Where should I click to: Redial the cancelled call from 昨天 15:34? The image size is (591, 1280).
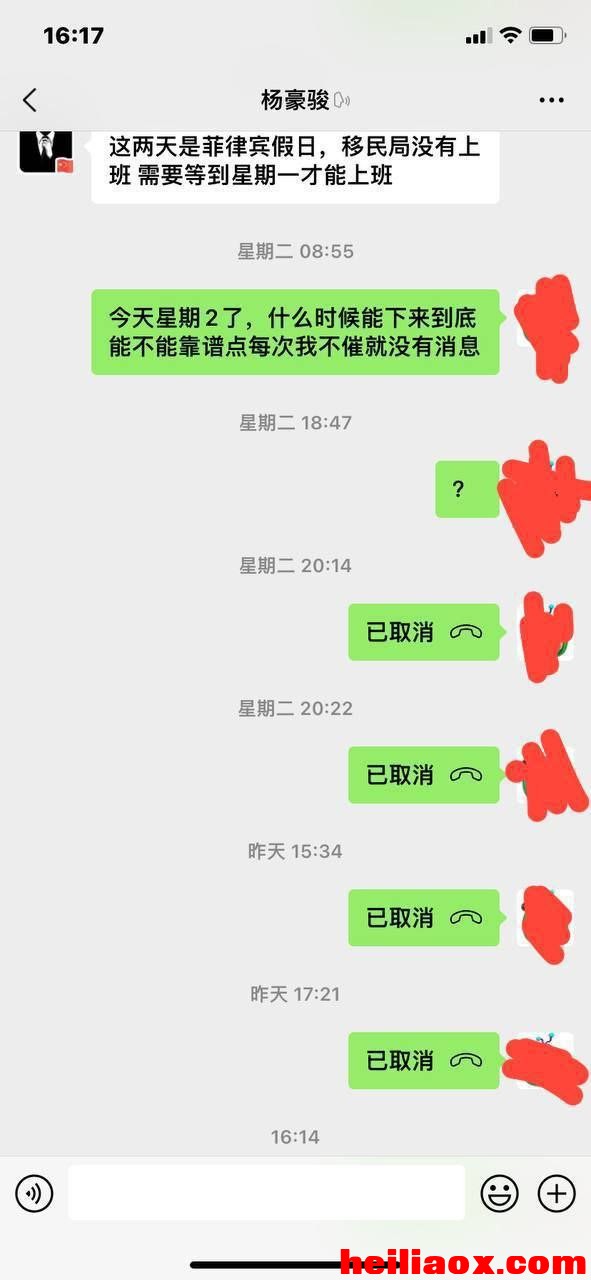tap(424, 918)
